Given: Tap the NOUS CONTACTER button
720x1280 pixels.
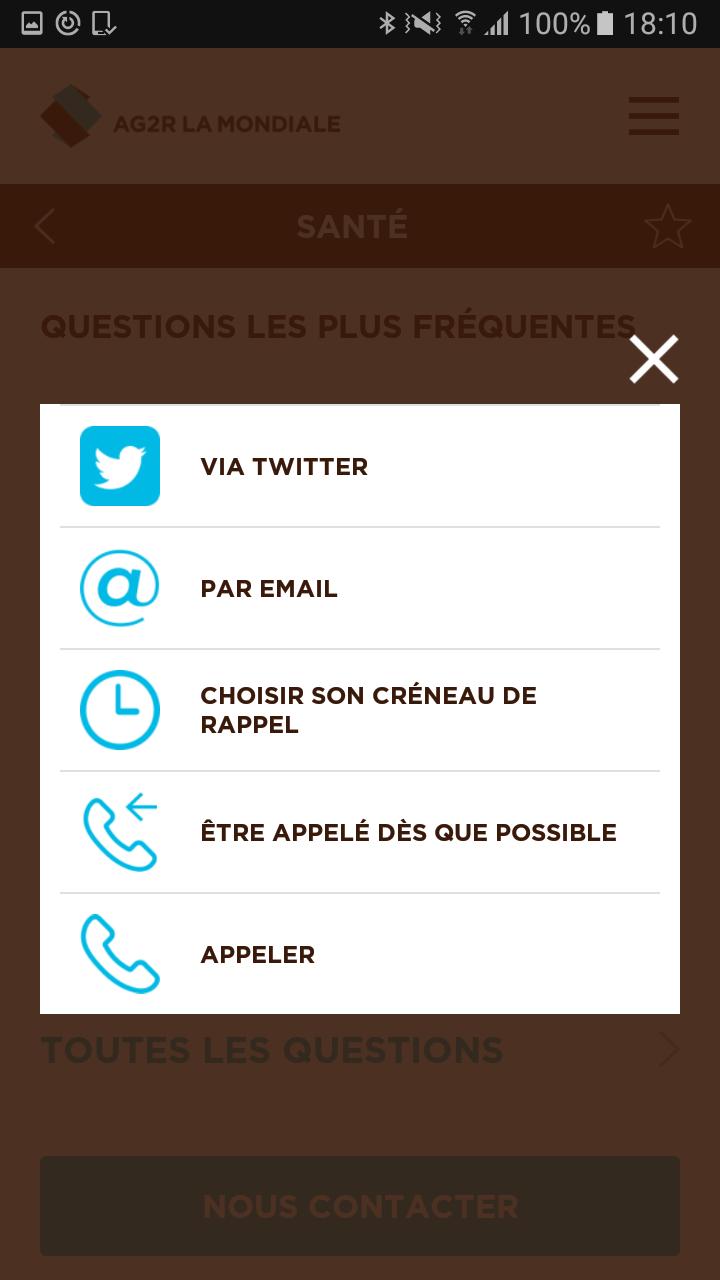Looking at the screenshot, I should pyautogui.click(x=359, y=1206).
